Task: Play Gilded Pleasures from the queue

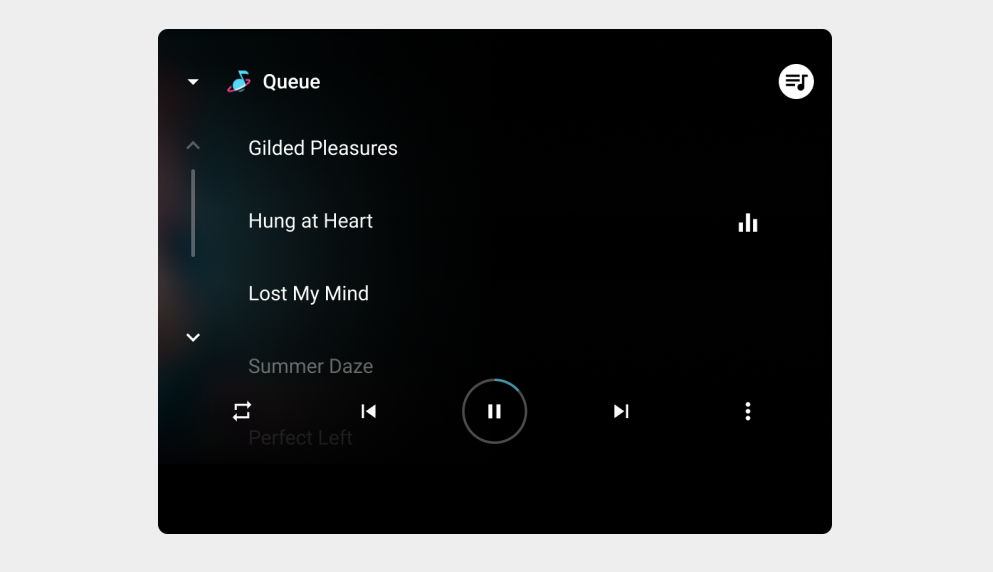Action: (x=323, y=148)
